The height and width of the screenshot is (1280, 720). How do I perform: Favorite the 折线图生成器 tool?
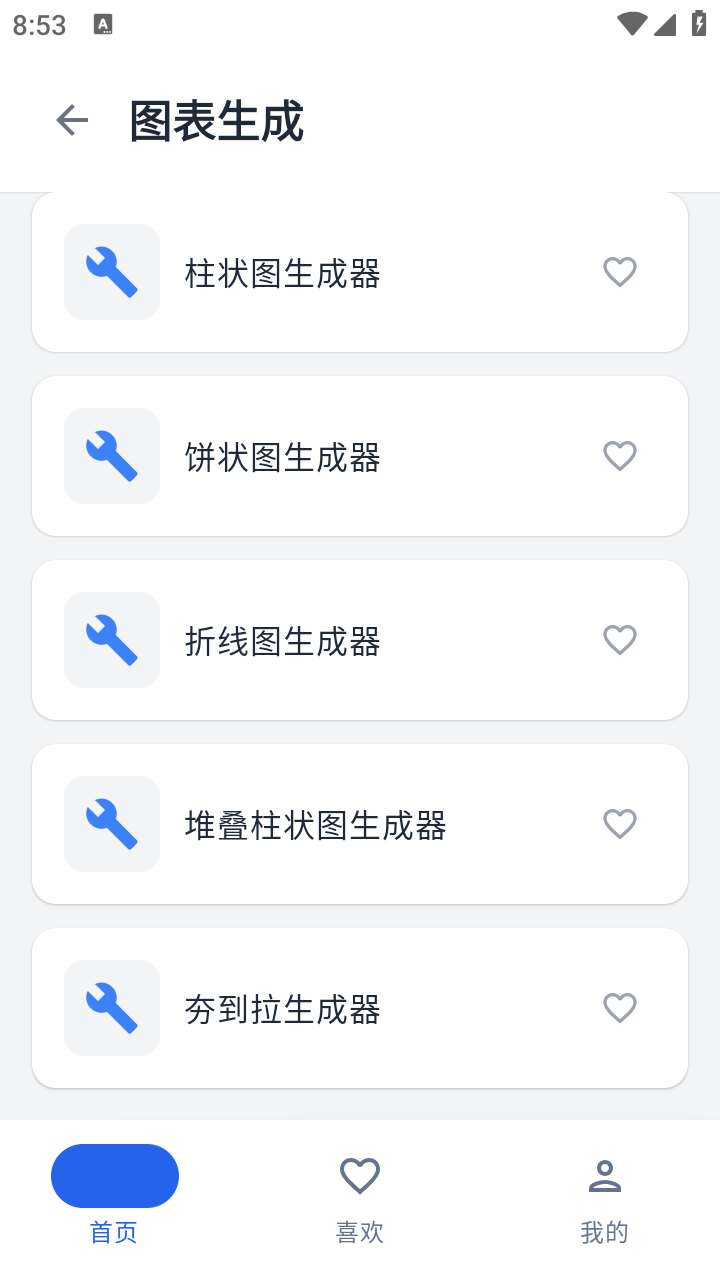click(x=620, y=639)
